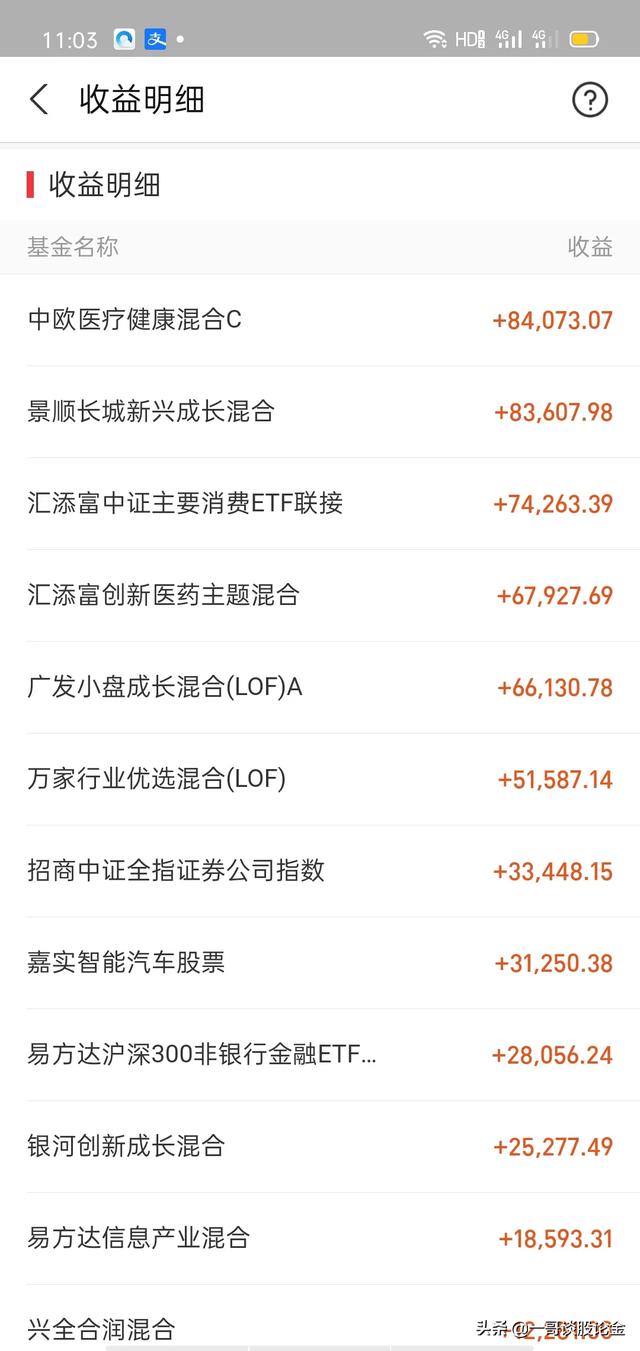
Task: Open 易方达沪深300非银行金融ETF row
Action: pos(320,1055)
